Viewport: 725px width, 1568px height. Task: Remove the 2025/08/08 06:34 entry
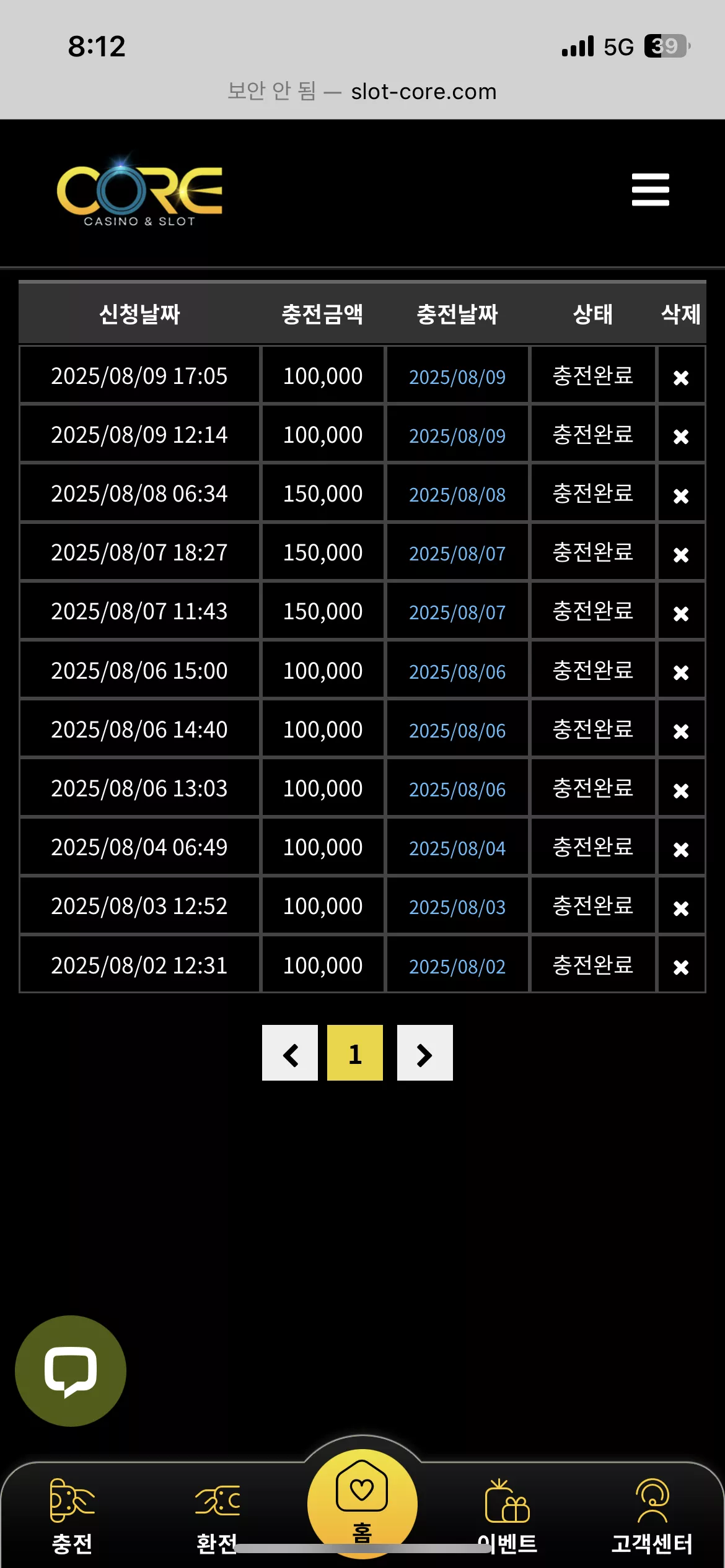click(x=681, y=496)
